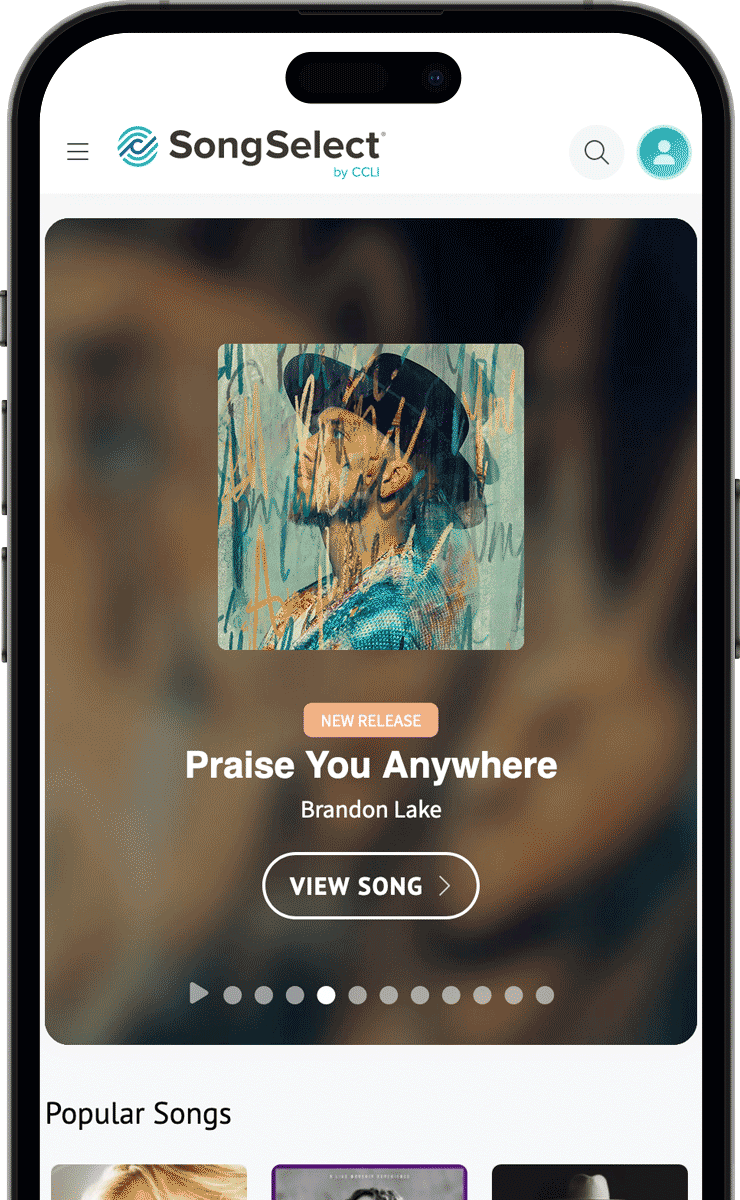
Task: Click artist name Brandon Lake
Action: (x=371, y=810)
